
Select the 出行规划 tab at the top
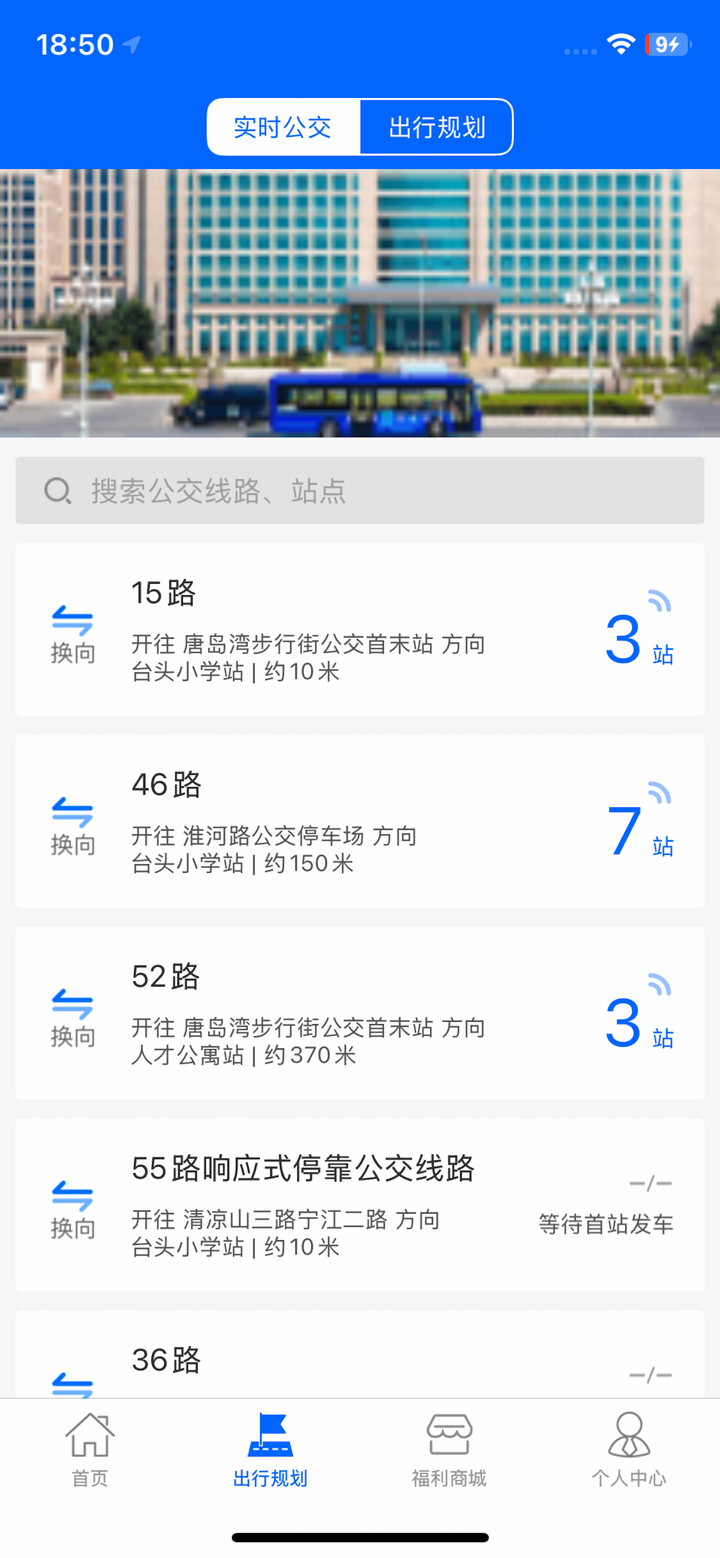tap(437, 127)
